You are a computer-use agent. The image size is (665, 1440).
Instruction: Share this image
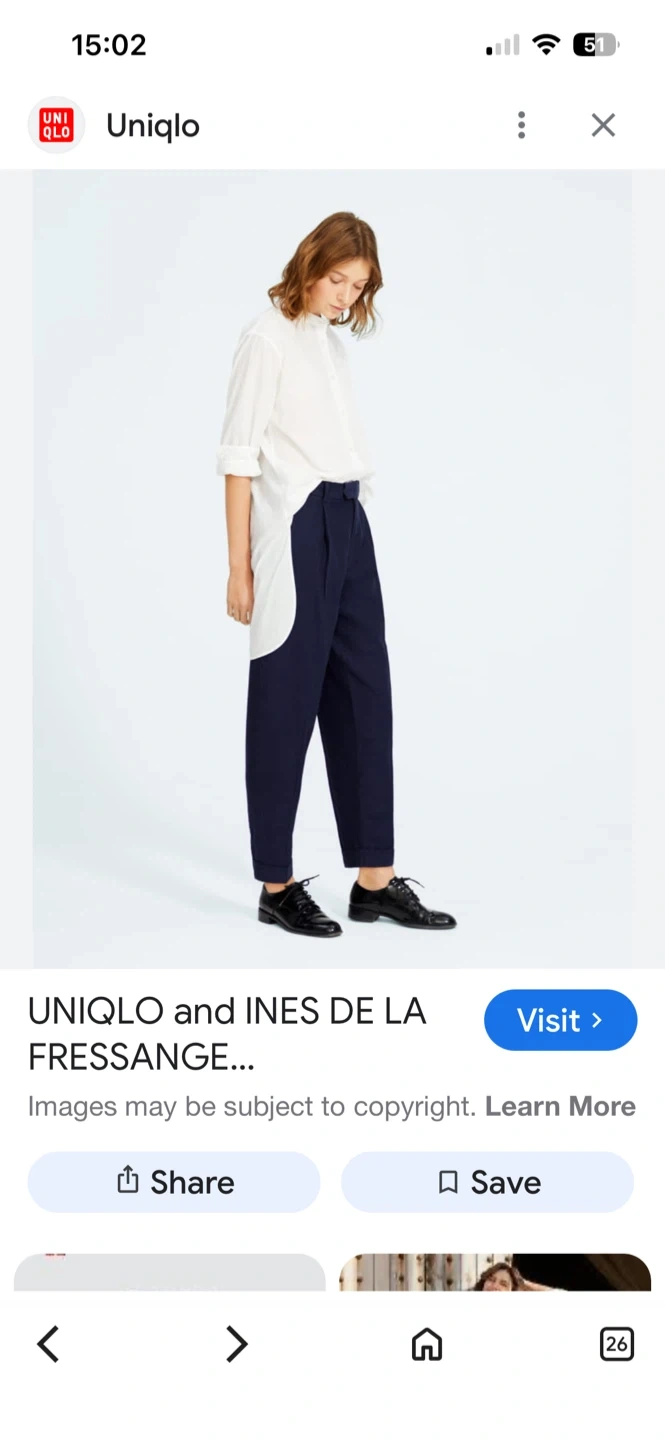coord(174,1182)
